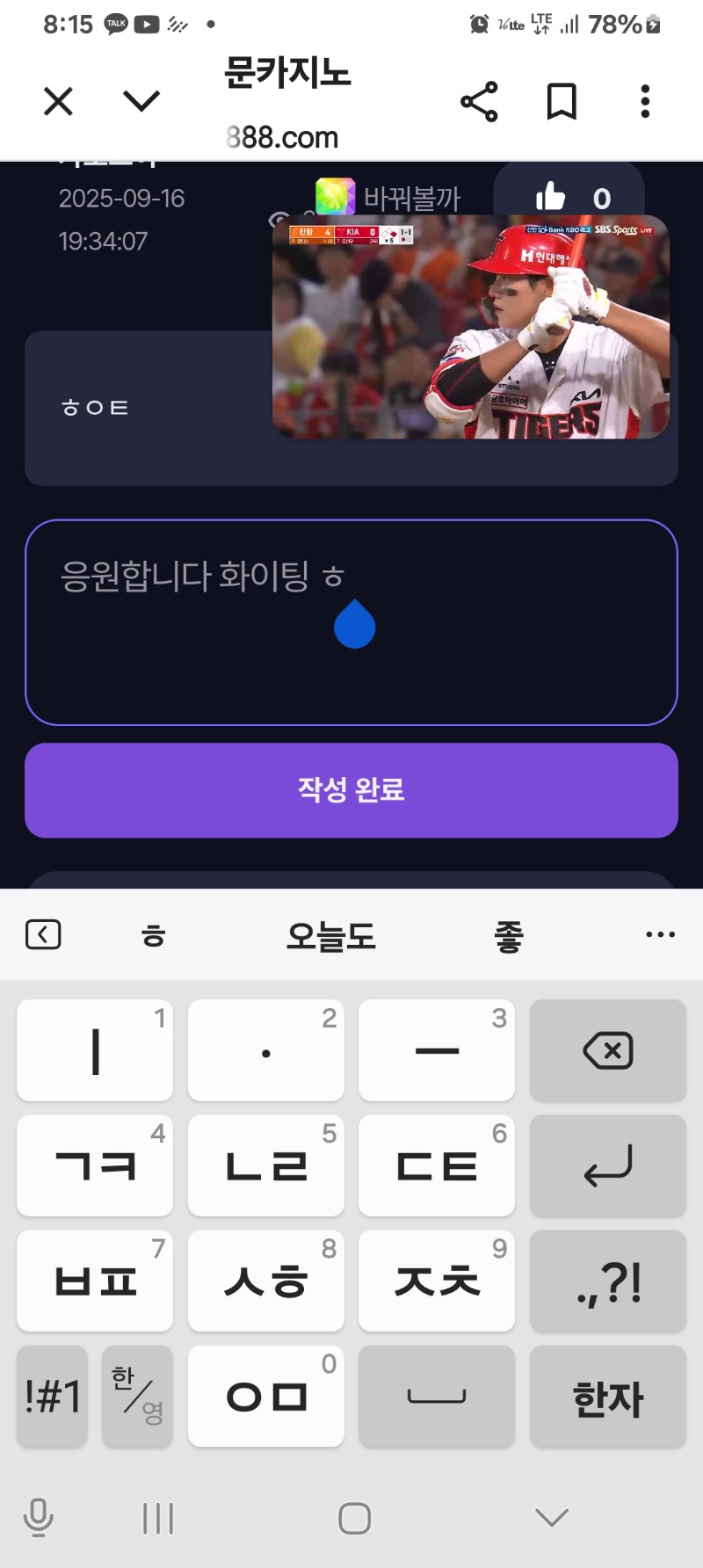The width and height of the screenshot is (703, 1568).
Task: Choose the 오늘도 word suggestion
Action: tap(331, 935)
